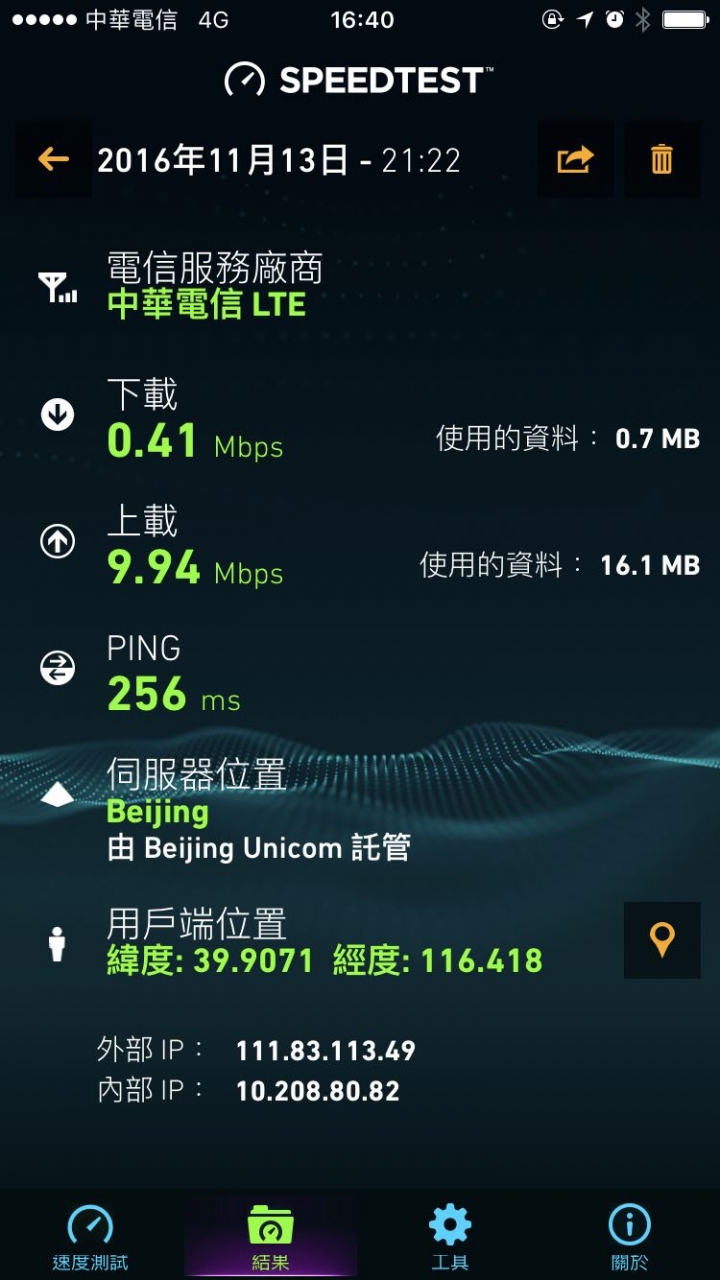Share this speed test result

(x=576, y=159)
